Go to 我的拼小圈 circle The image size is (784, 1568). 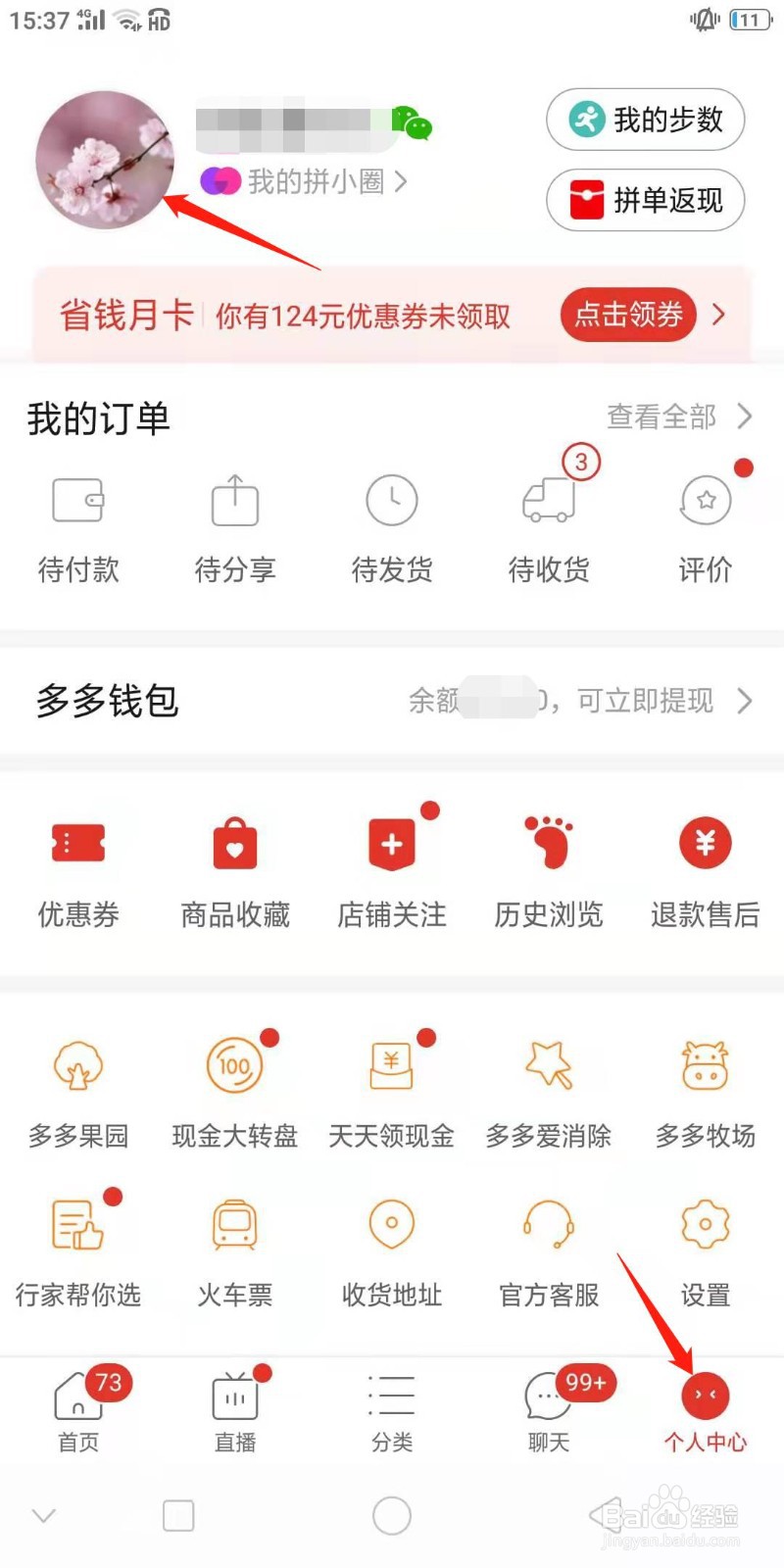coord(304,181)
